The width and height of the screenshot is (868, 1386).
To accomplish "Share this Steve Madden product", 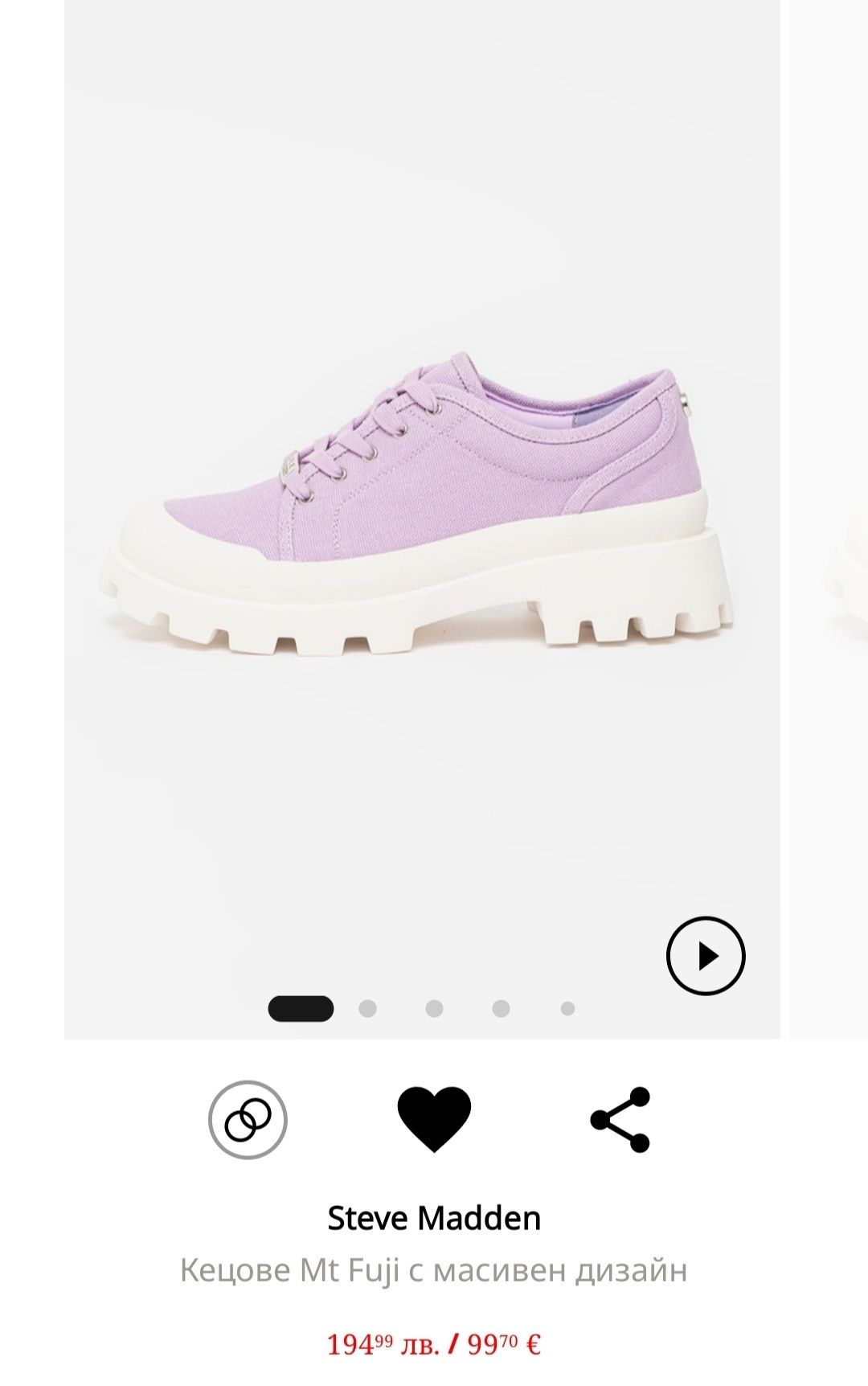I will [620, 1120].
